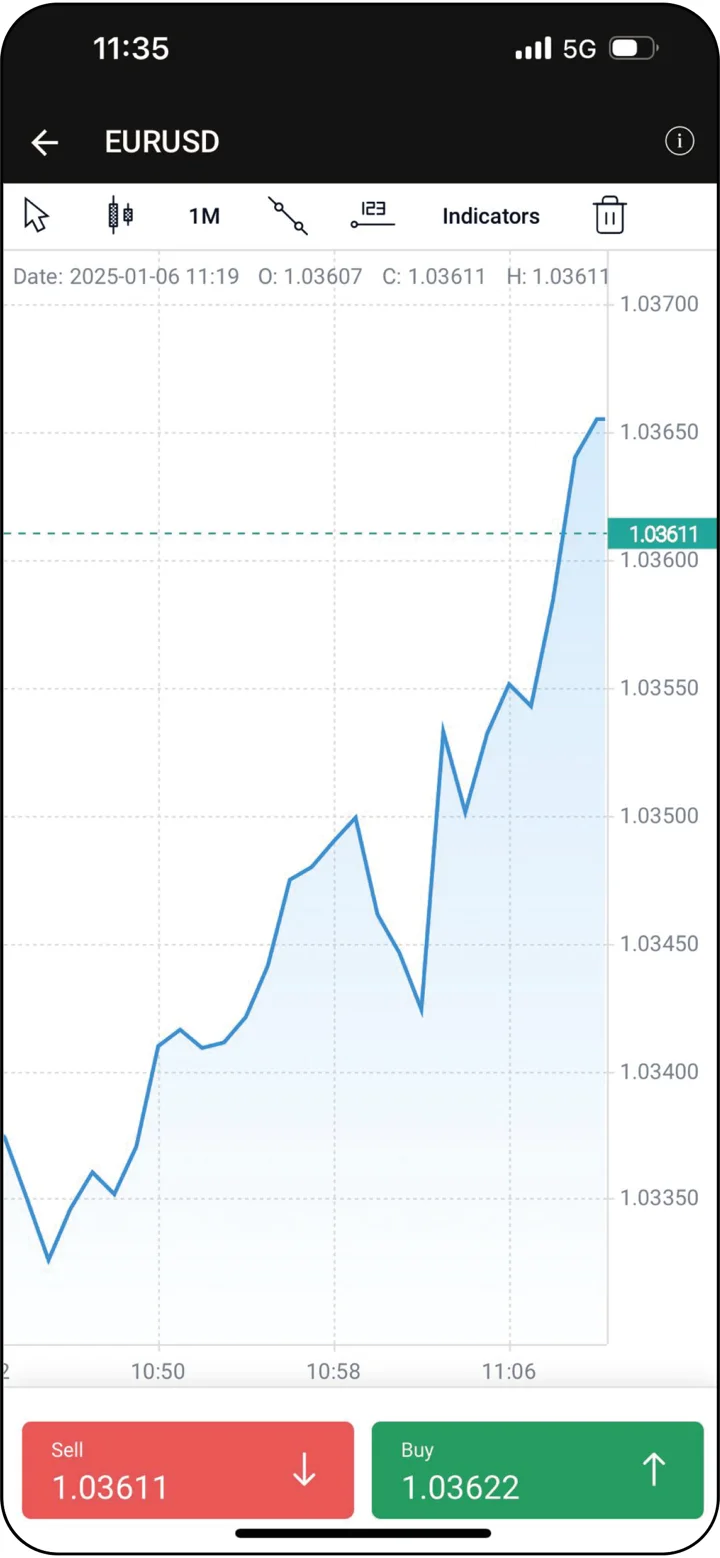
Task: Go back using the arrow icon
Action: 45,143
